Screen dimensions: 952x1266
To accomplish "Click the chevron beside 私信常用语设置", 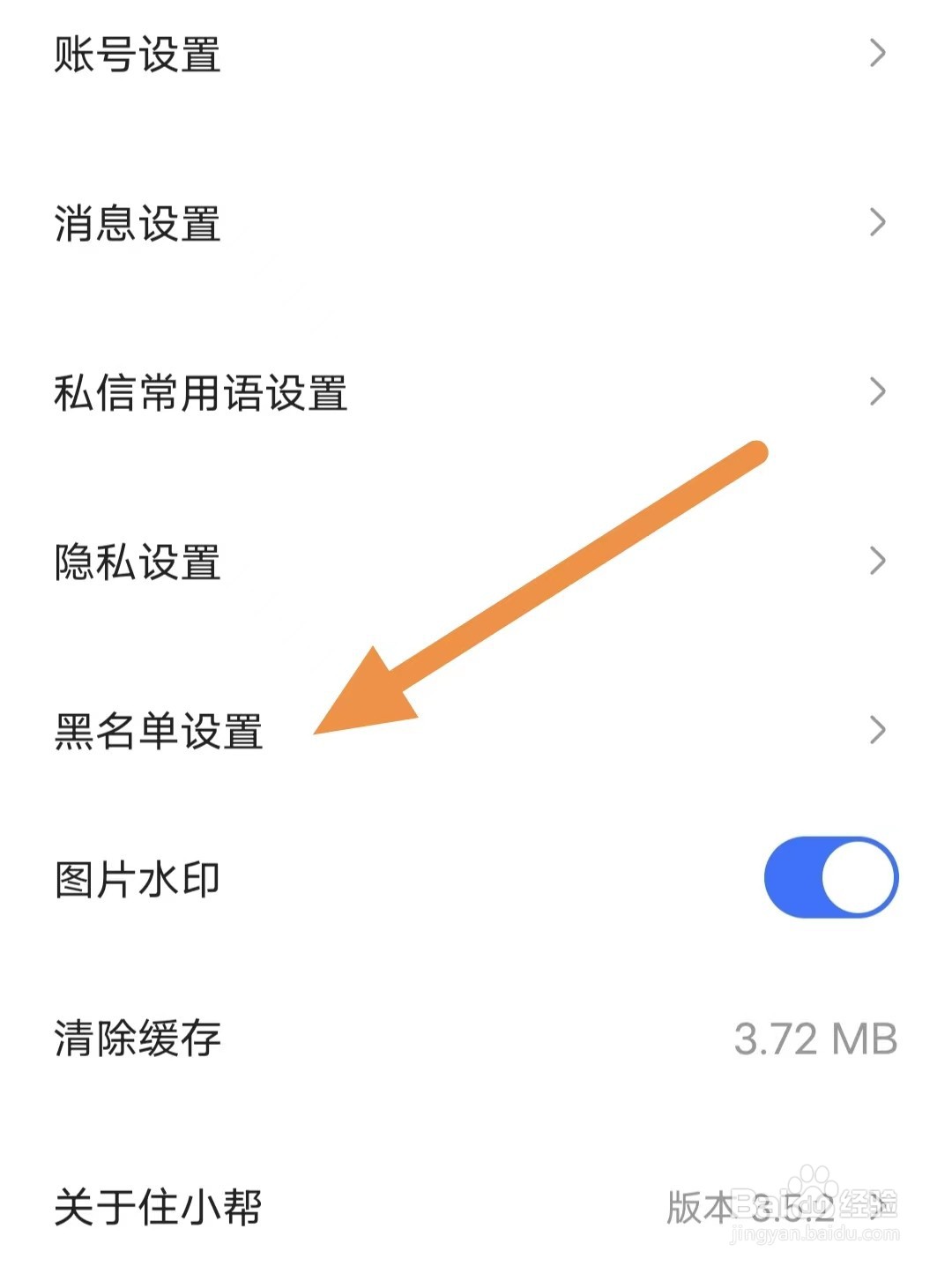I will [x=878, y=393].
